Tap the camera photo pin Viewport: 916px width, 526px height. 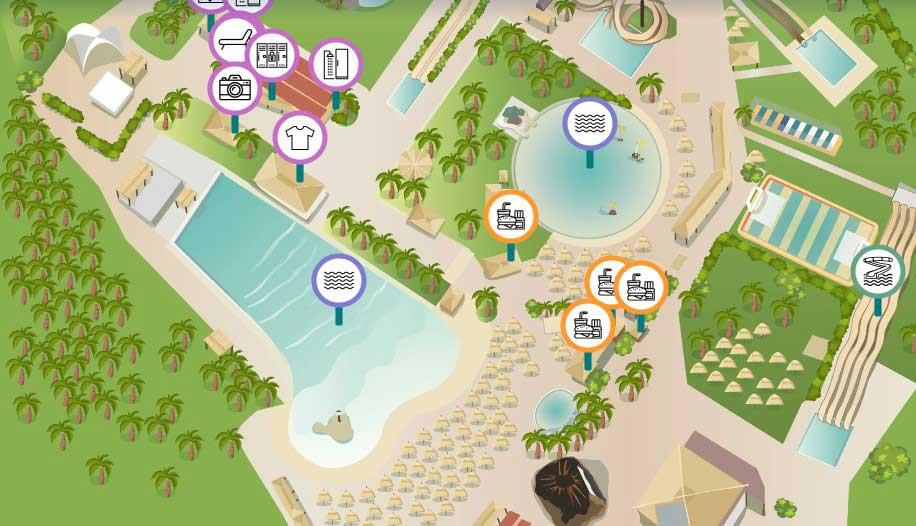tap(234, 88)
